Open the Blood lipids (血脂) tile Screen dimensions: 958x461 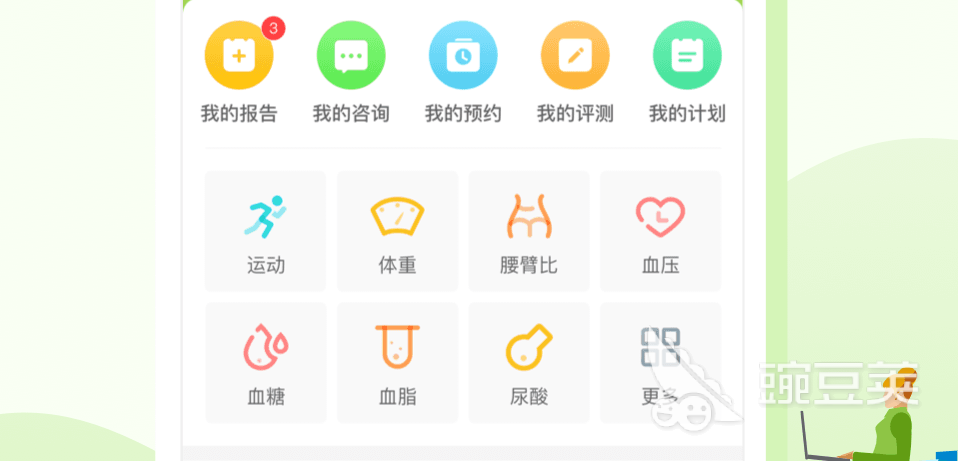[397, 363]
